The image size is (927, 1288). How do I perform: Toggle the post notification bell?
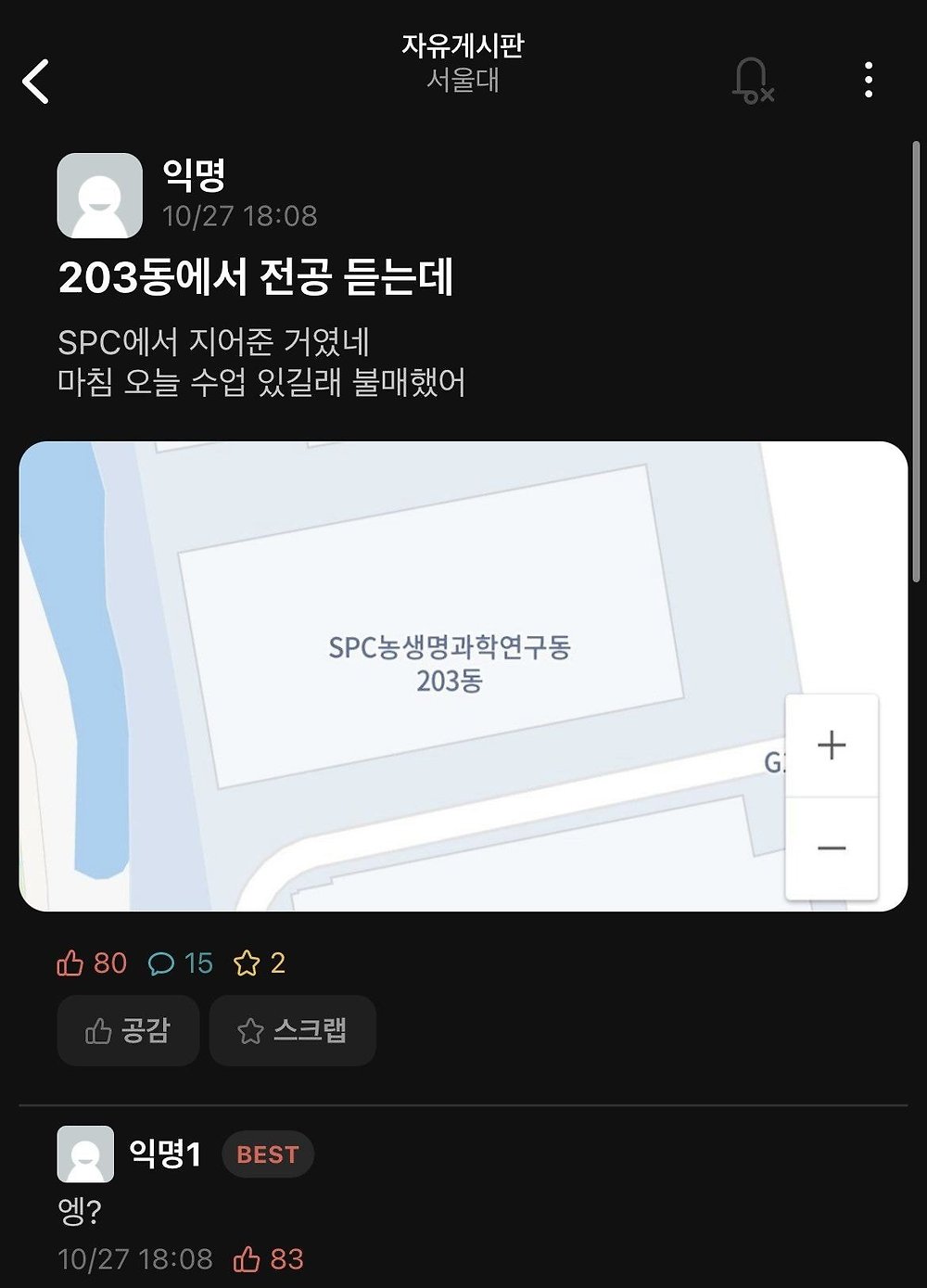(x=752, y=81)
